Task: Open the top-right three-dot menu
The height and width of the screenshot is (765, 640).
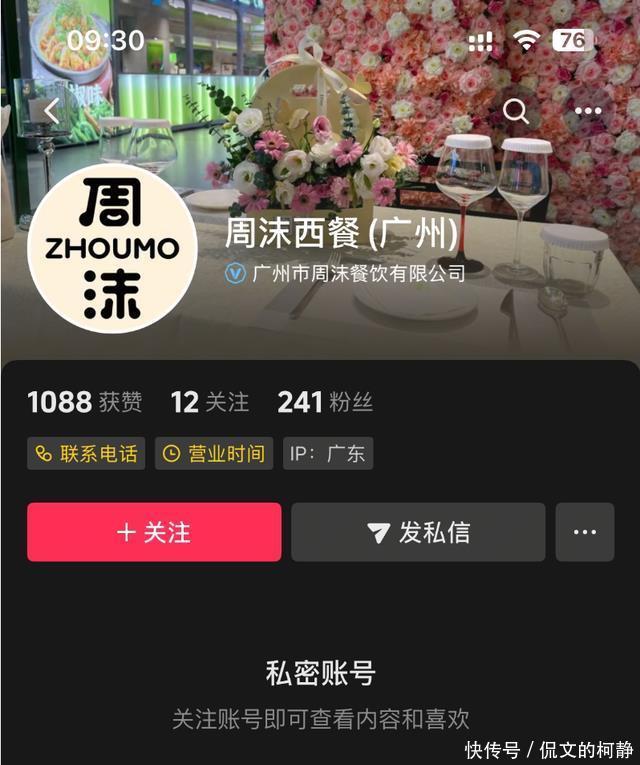Action: [588, 111]
